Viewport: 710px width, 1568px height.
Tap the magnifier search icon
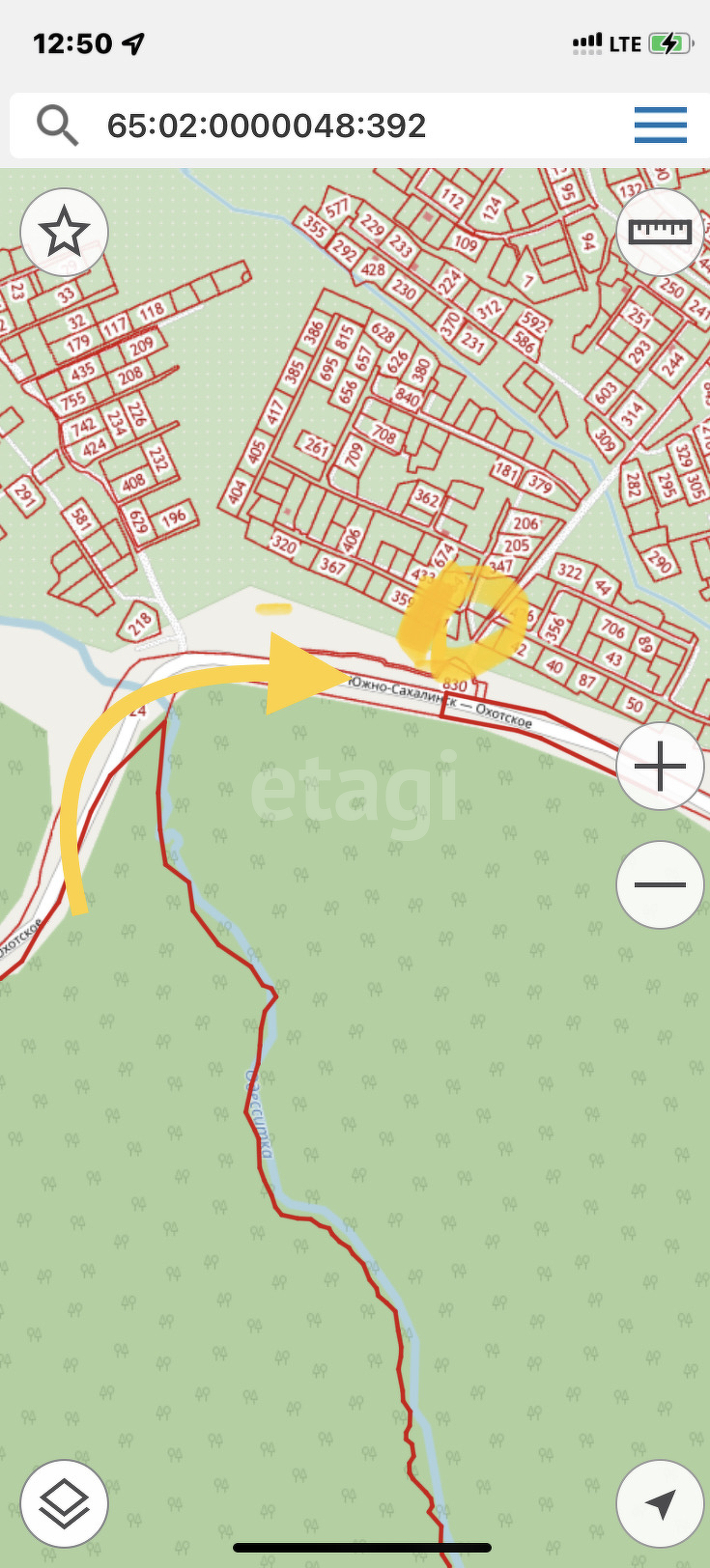point(57,126)
